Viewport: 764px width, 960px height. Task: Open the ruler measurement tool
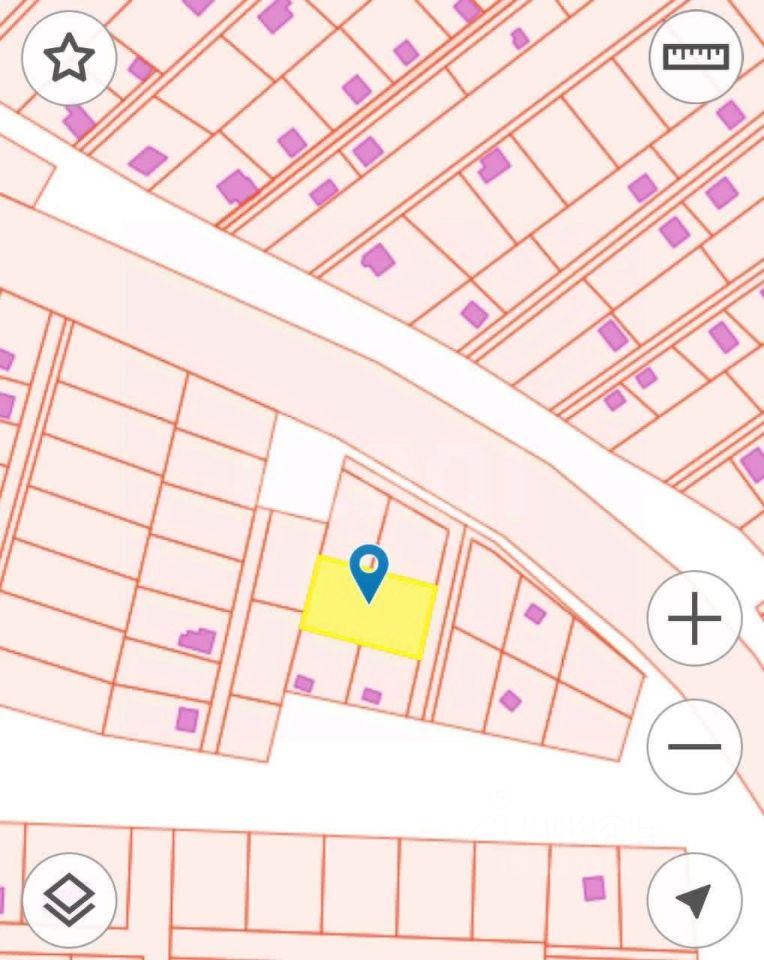[x=696, y=57]
